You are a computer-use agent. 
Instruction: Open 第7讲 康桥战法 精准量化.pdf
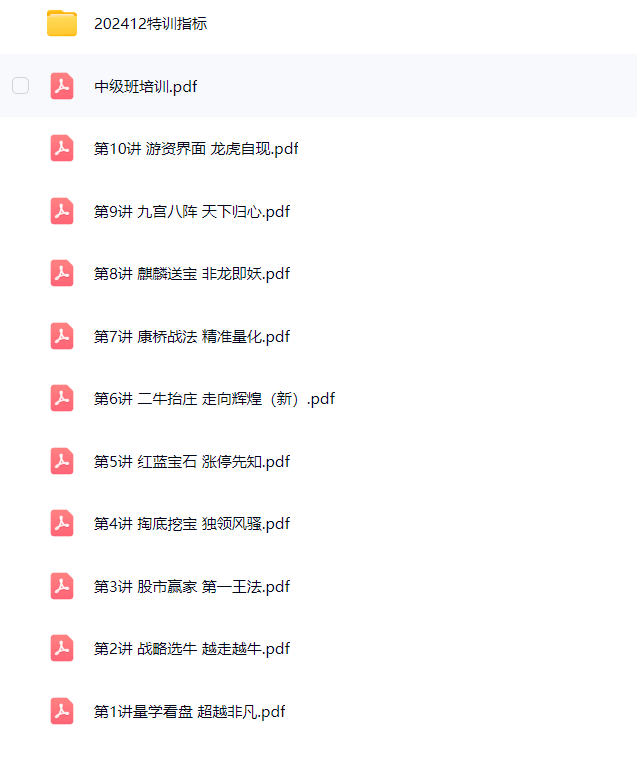click(x=192, y=336)
